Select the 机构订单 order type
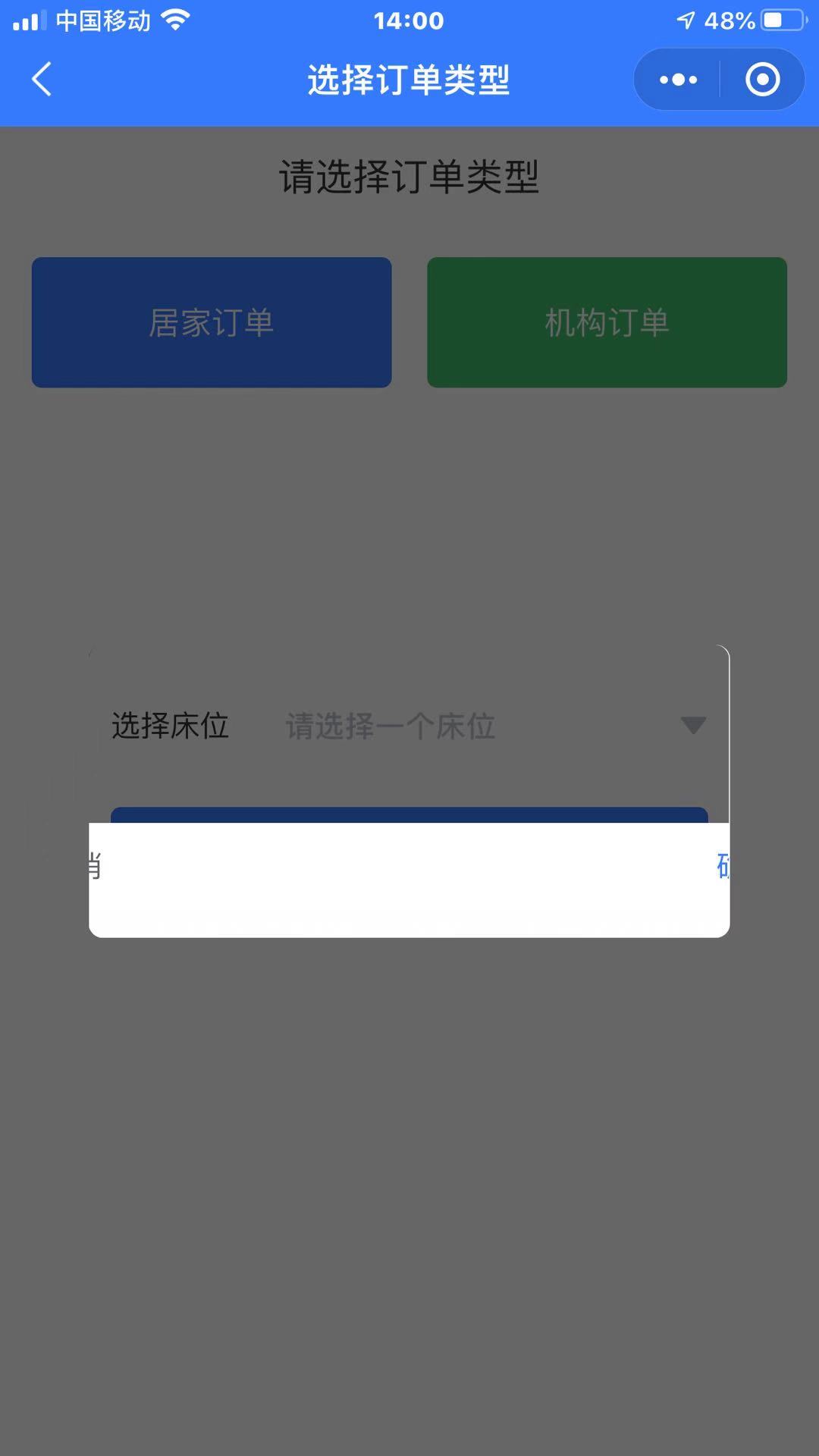 (607, 322)
